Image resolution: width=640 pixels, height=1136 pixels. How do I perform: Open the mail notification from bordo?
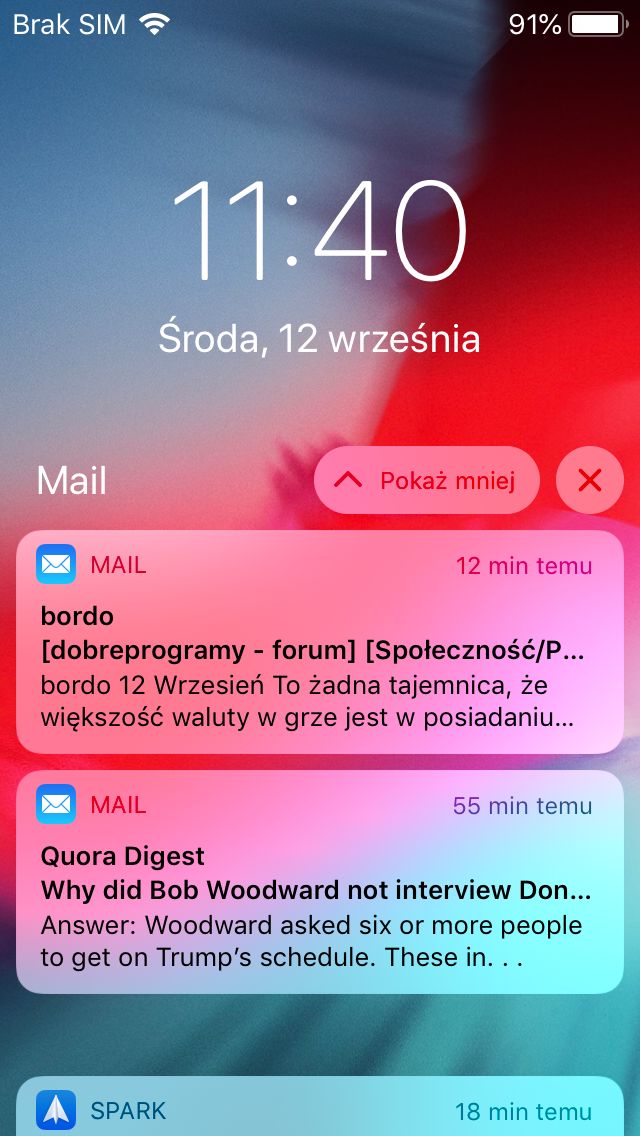(x=320, y=643)
